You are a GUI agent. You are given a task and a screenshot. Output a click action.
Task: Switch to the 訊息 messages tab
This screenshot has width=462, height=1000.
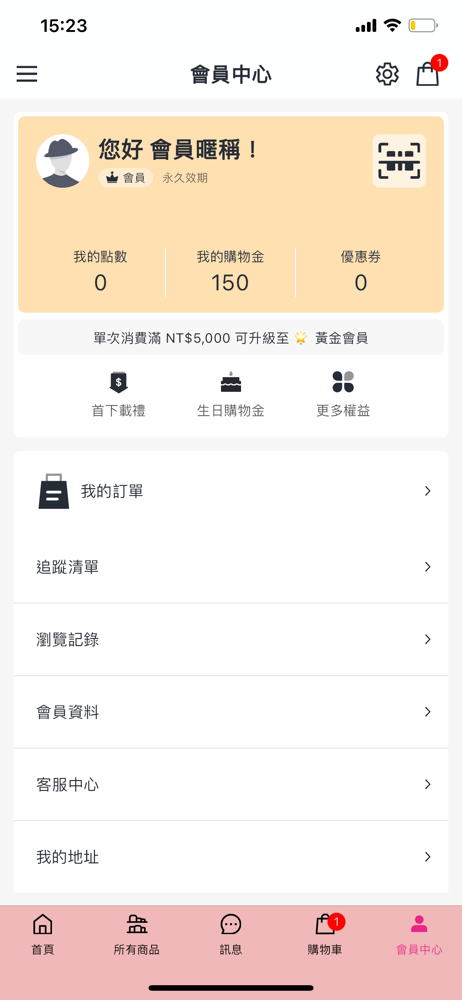pos(230,934)
